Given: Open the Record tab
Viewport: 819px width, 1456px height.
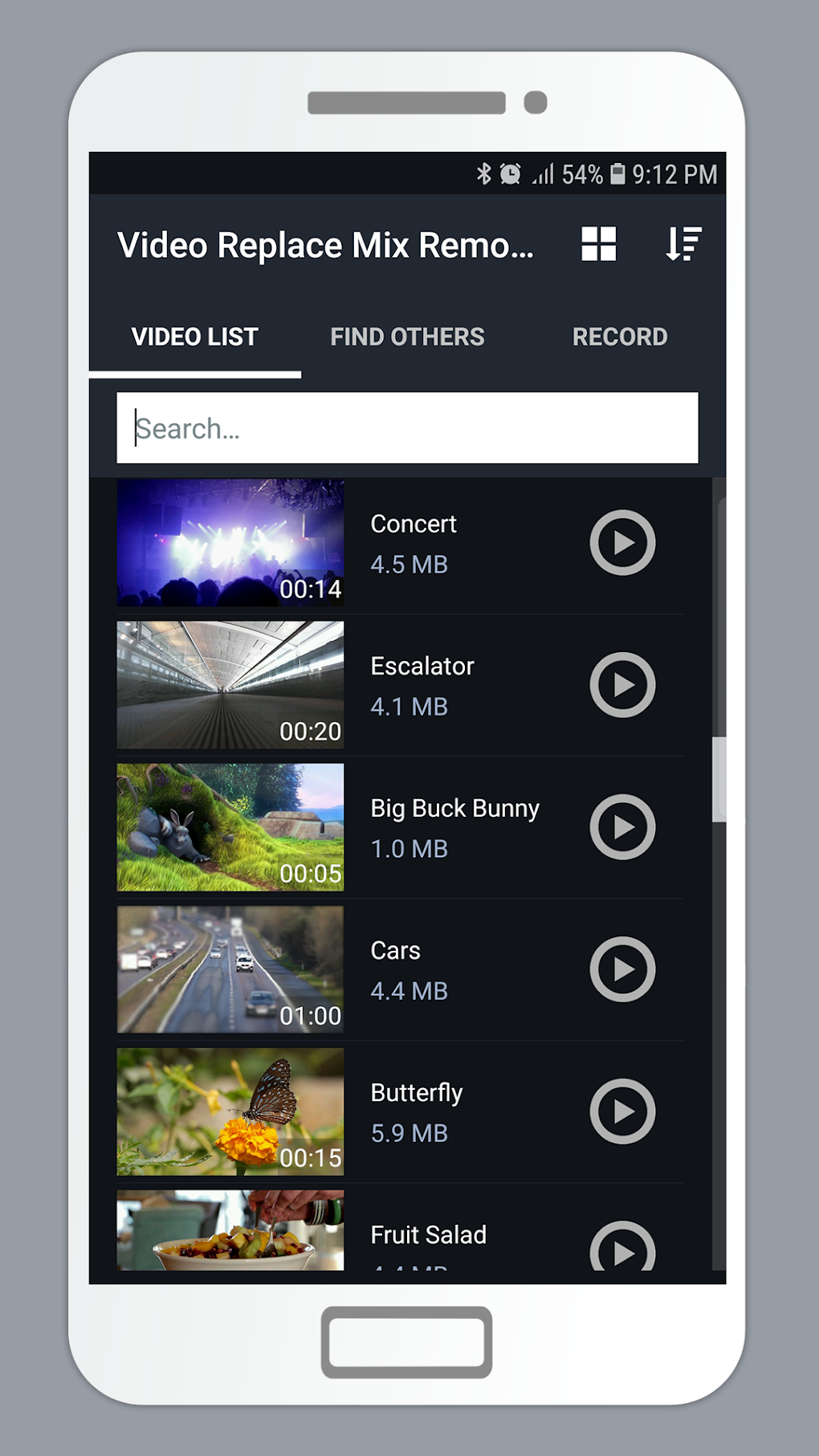Looking at the screenshot, I should click(619, 336).
